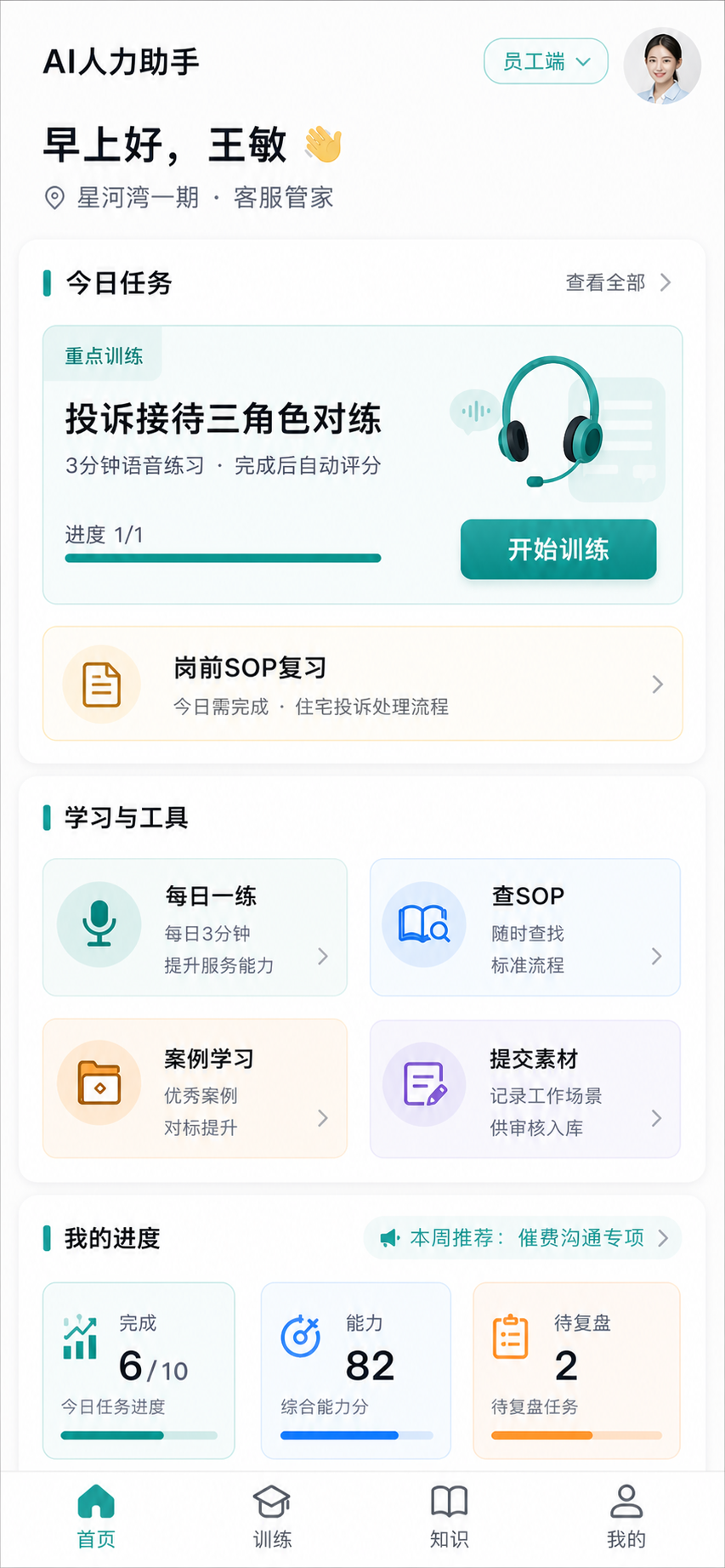Open the 每日一练 card
Viewport: 725px width, 1568px height.
[195, 927]
